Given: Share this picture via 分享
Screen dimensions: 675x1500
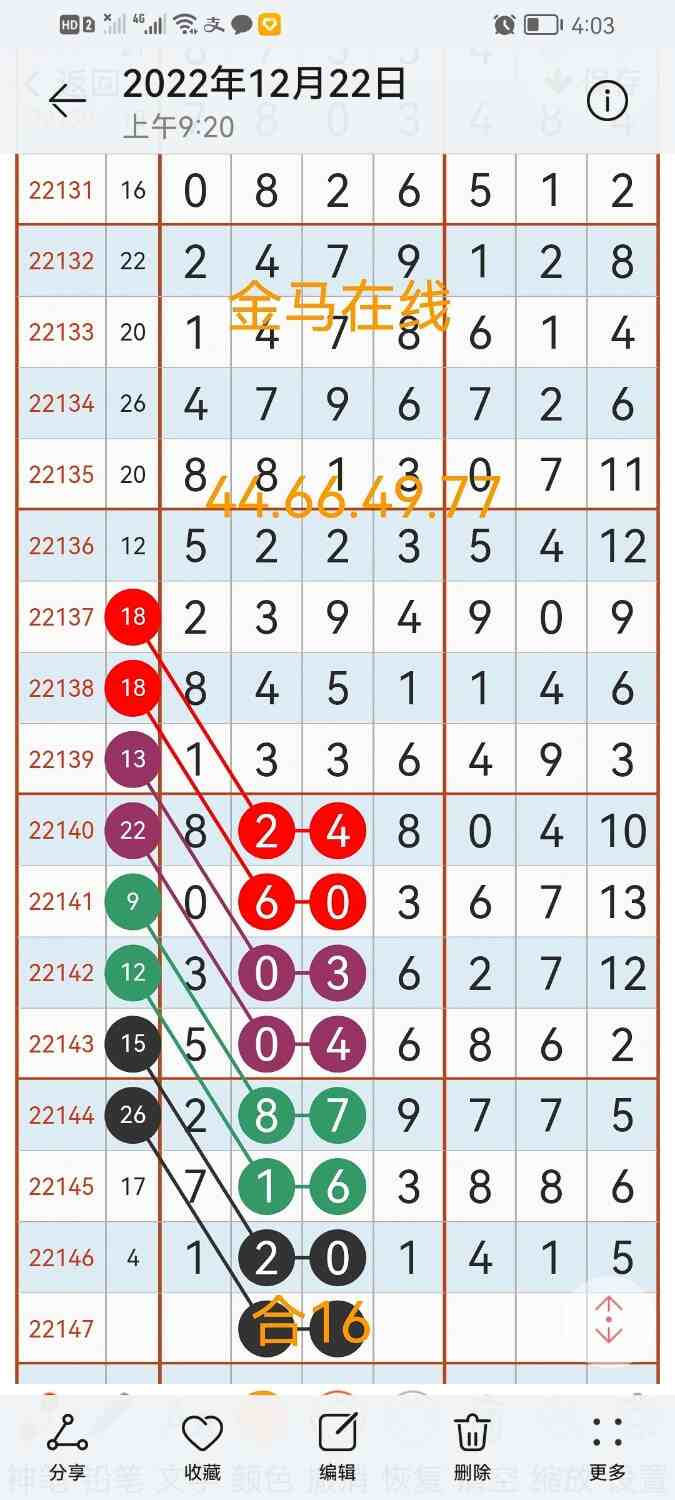Looking at the screenshot, I should click(67, 1445).
